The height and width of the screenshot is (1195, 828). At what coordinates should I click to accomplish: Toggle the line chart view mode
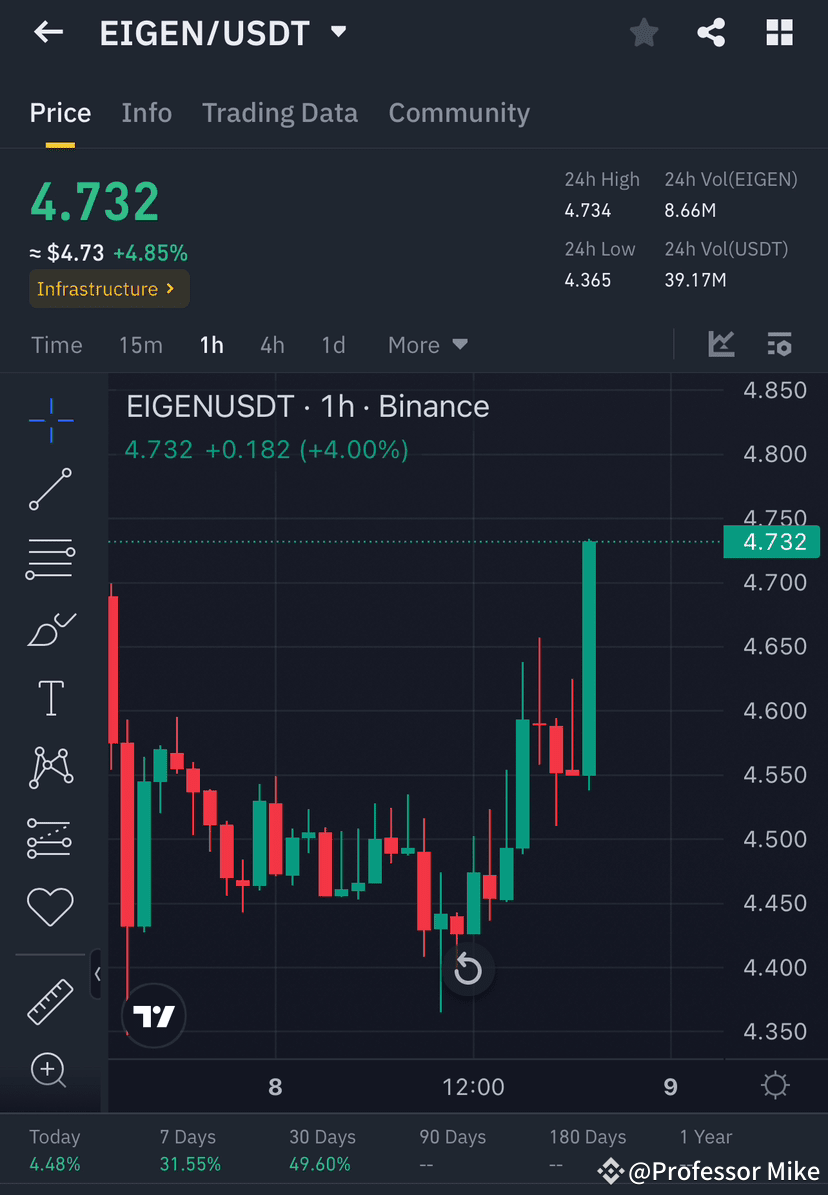[x=721, y=344]
